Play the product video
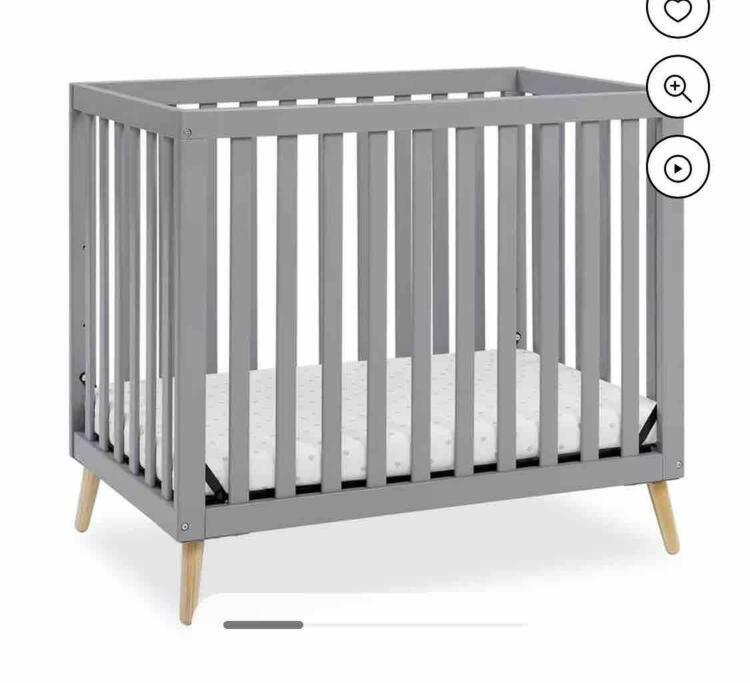 coord(678,167)
